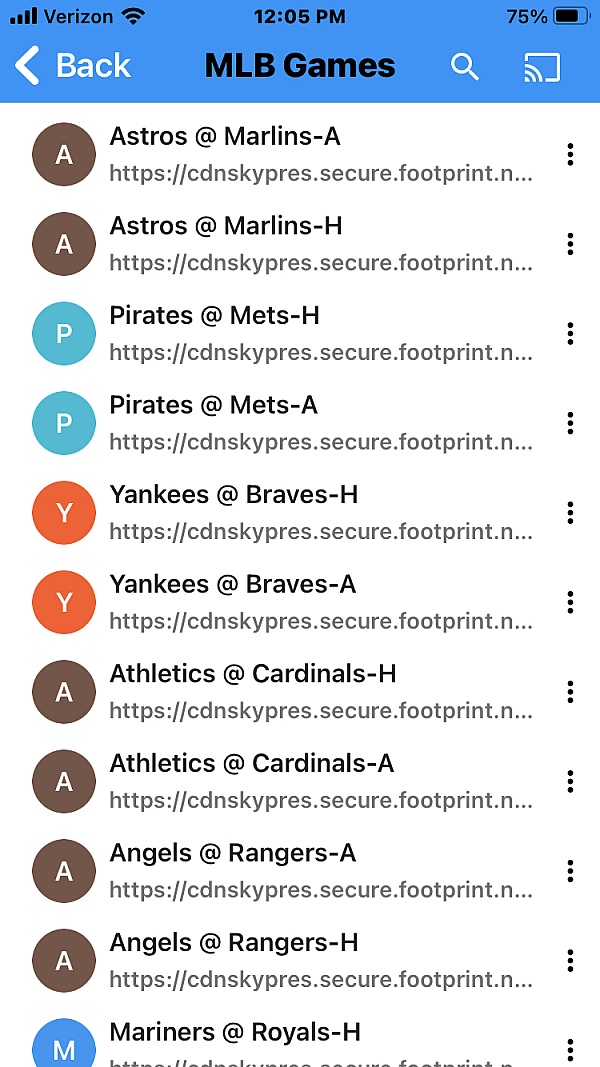
Task: Tap the cast to device icon
Action: [542, 67]
